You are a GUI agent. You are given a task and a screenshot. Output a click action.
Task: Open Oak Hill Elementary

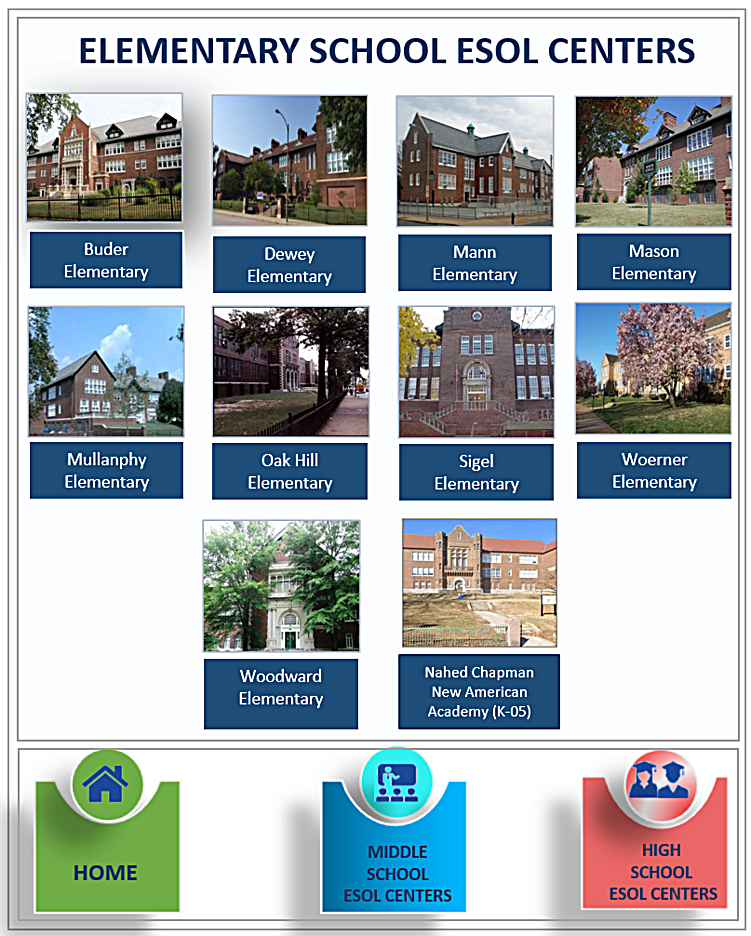(x=289, y=471)
